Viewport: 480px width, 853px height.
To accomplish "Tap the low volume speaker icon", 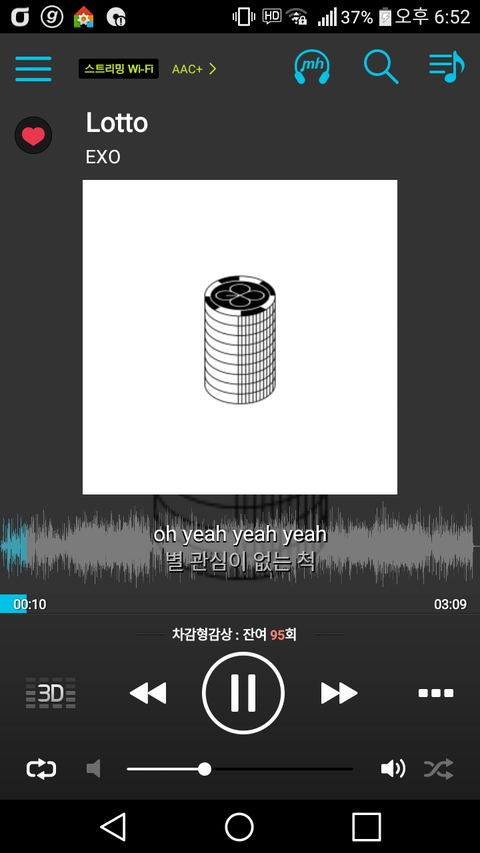I will 94,769.
